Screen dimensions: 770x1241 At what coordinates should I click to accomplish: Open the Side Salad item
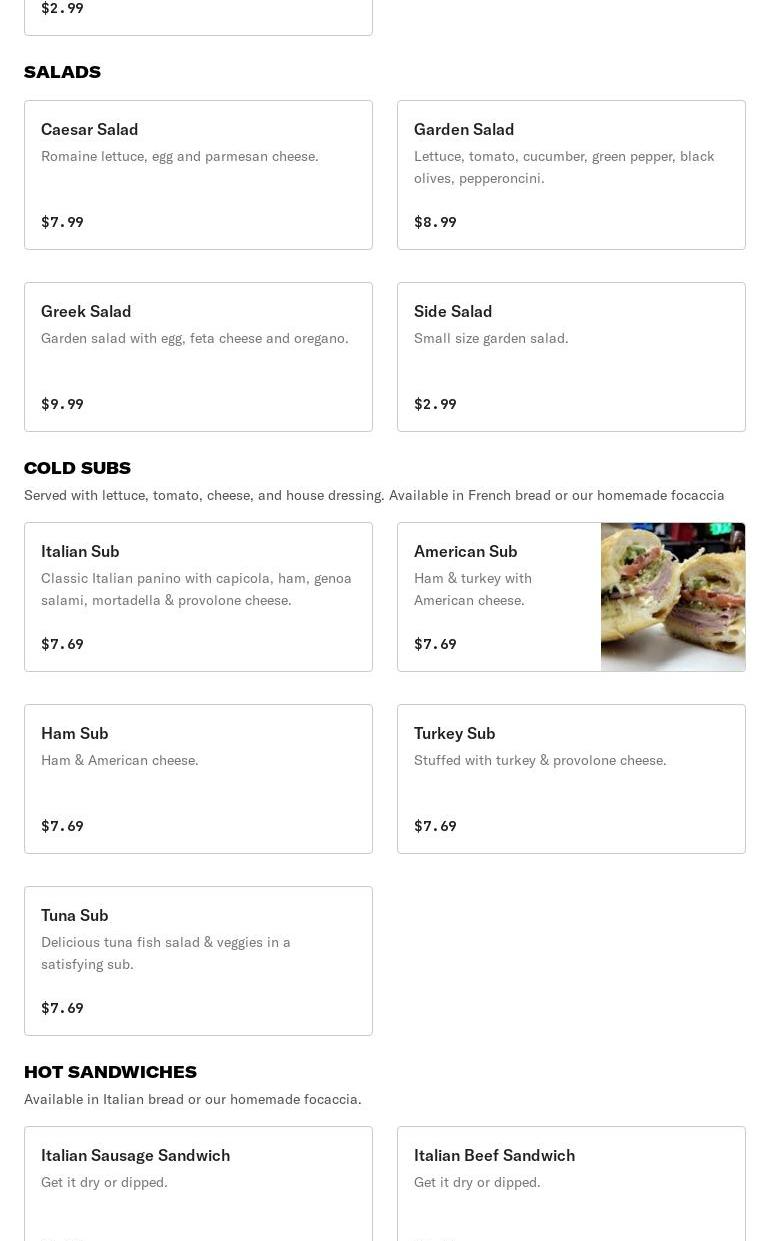[x=571, y=357]
